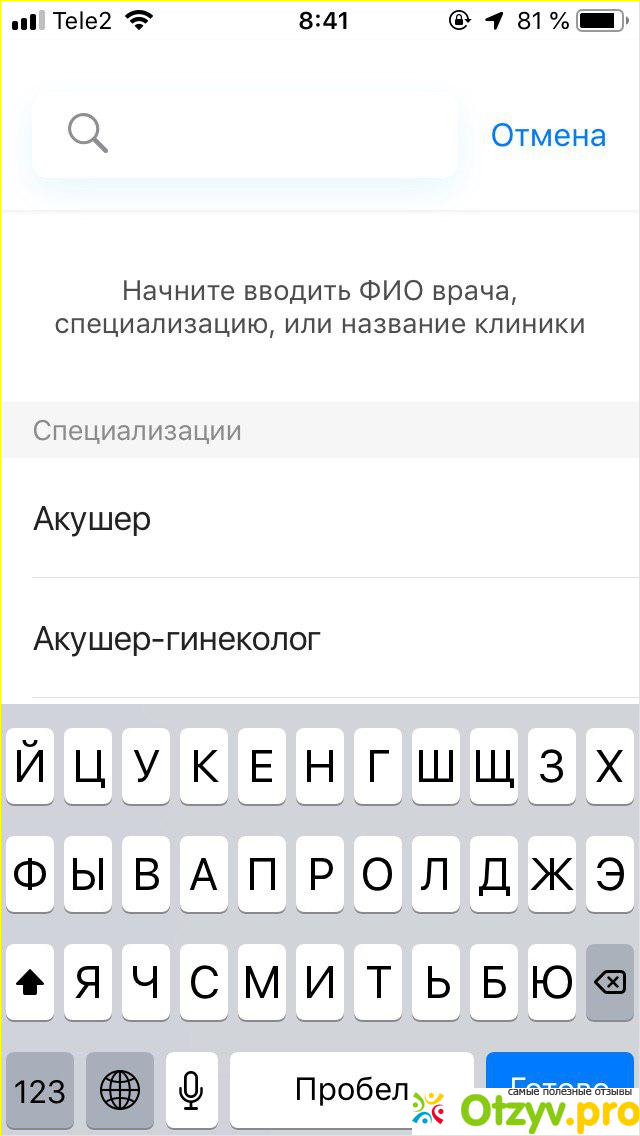Image resolution: width=640 pixels, height=1136 pixels.
Task: Tap the Пробел space key
Action: pyautogui.click(x=352, y=1088)
